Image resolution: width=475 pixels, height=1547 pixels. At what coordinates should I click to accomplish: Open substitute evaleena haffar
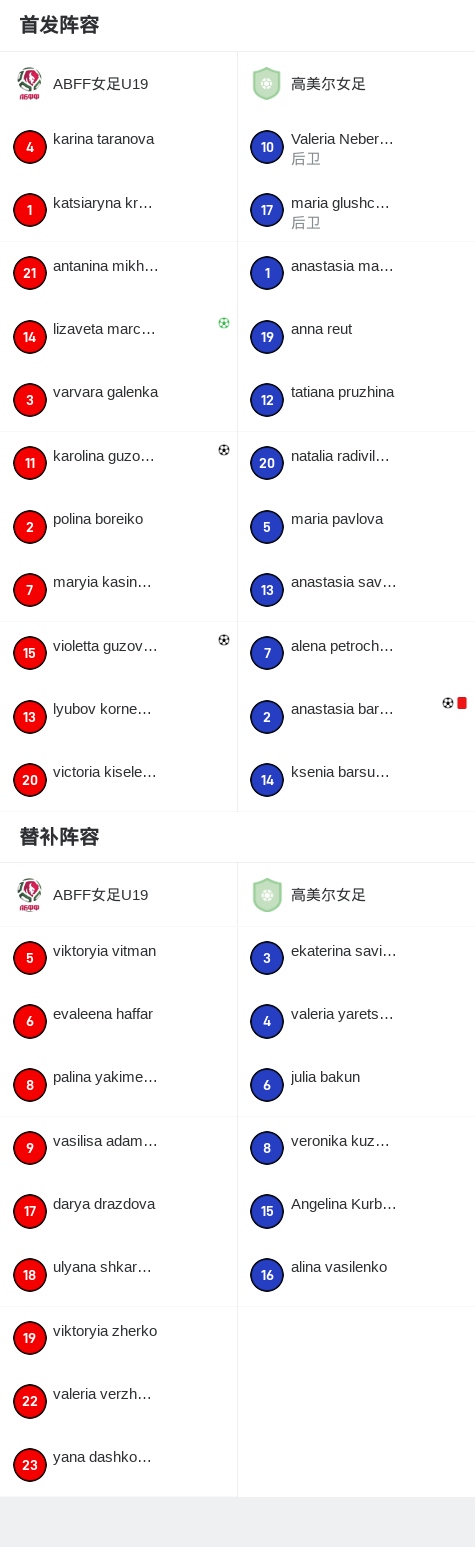[118, 1022]
